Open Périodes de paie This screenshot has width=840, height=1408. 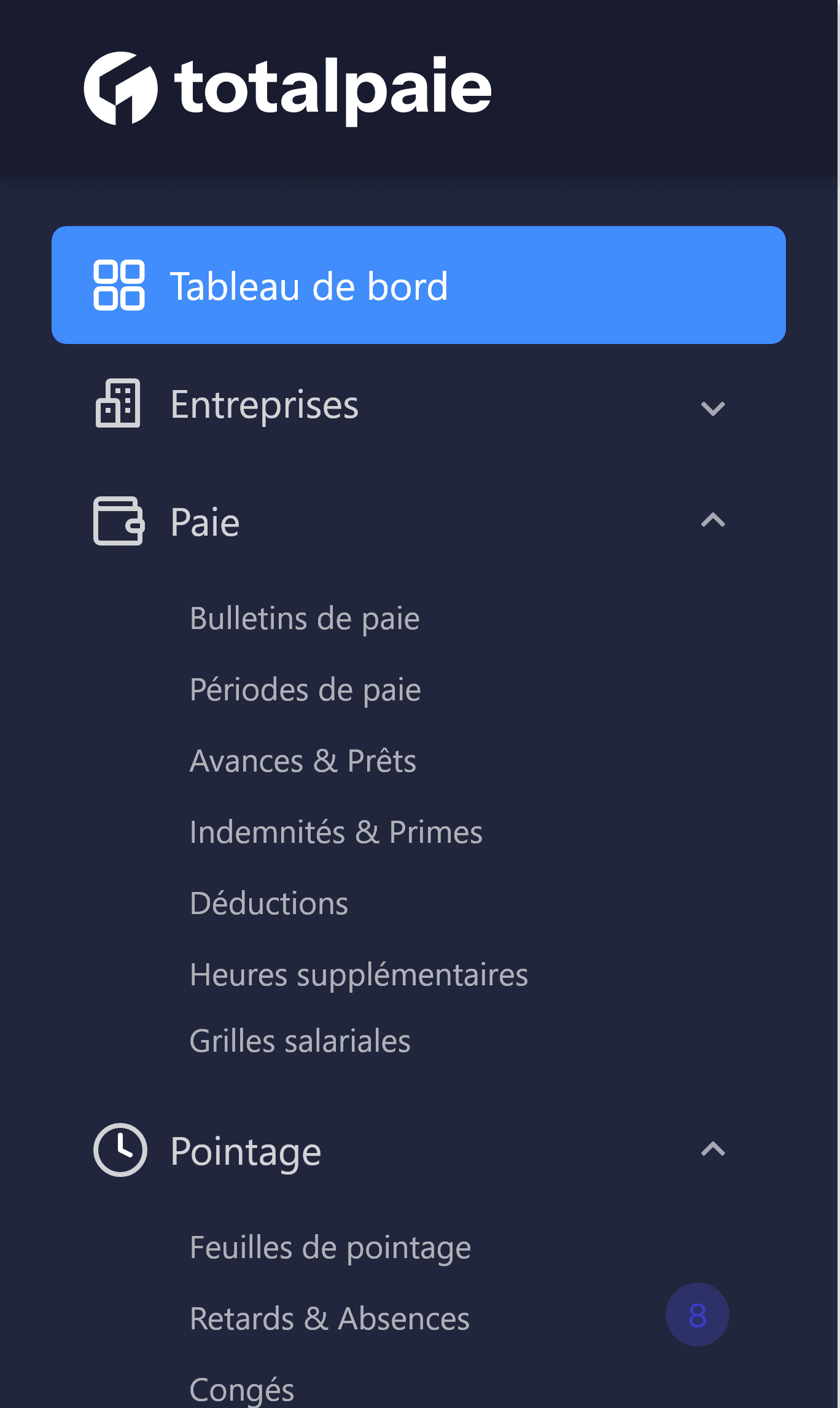pyautogui.click(x=305, y=689)
